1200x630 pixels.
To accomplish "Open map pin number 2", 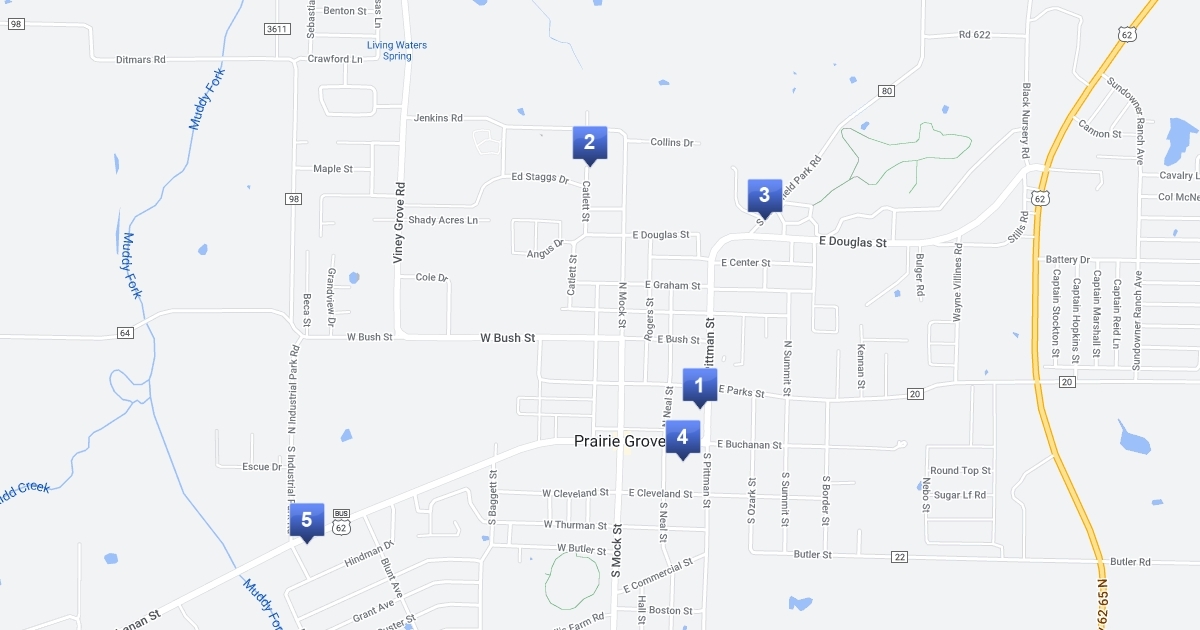I will tap(589, 143).
